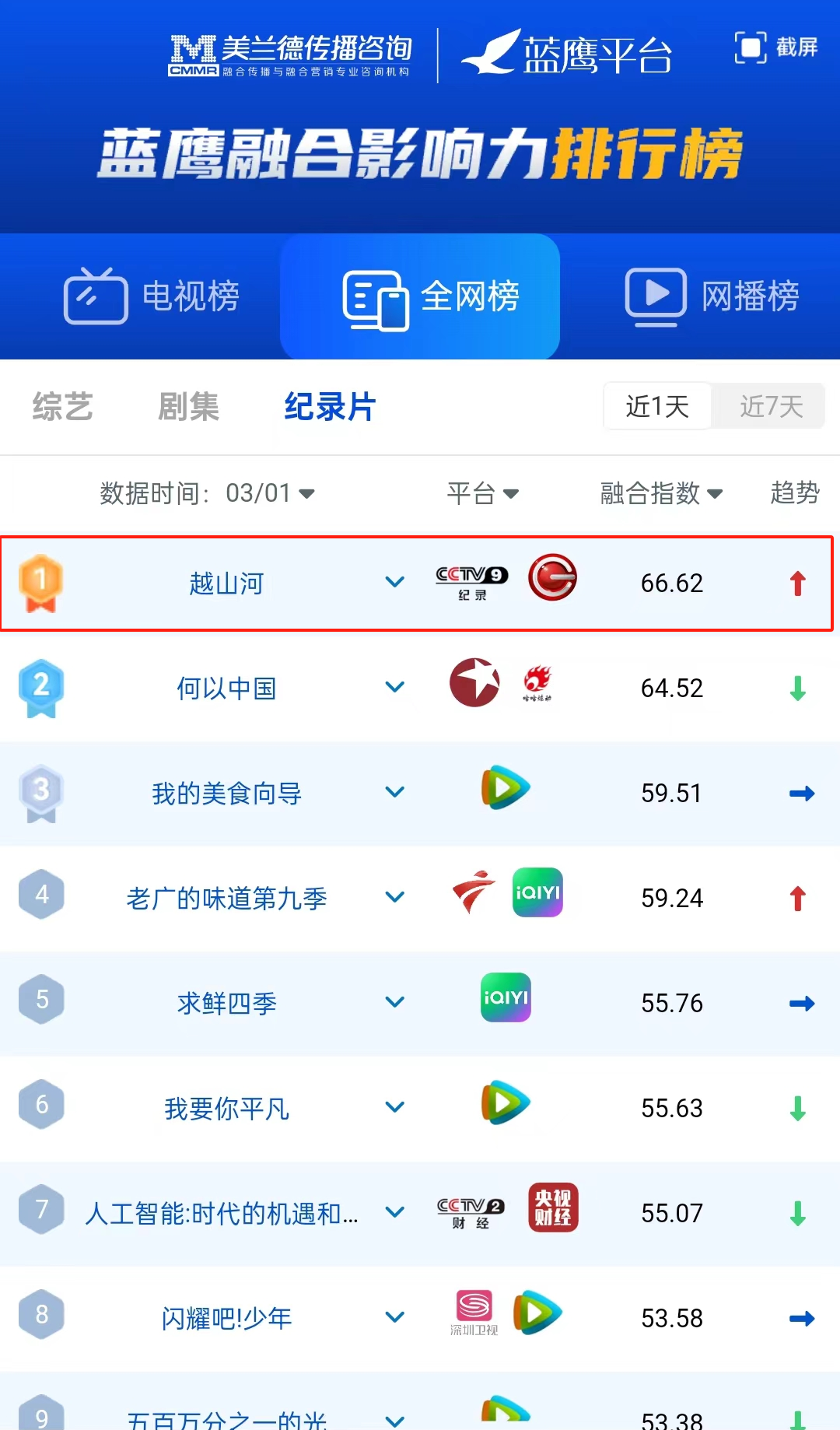Expand details for 何以中国
Viewport: 840px width, 1430px height.
[x=395, y=687]
